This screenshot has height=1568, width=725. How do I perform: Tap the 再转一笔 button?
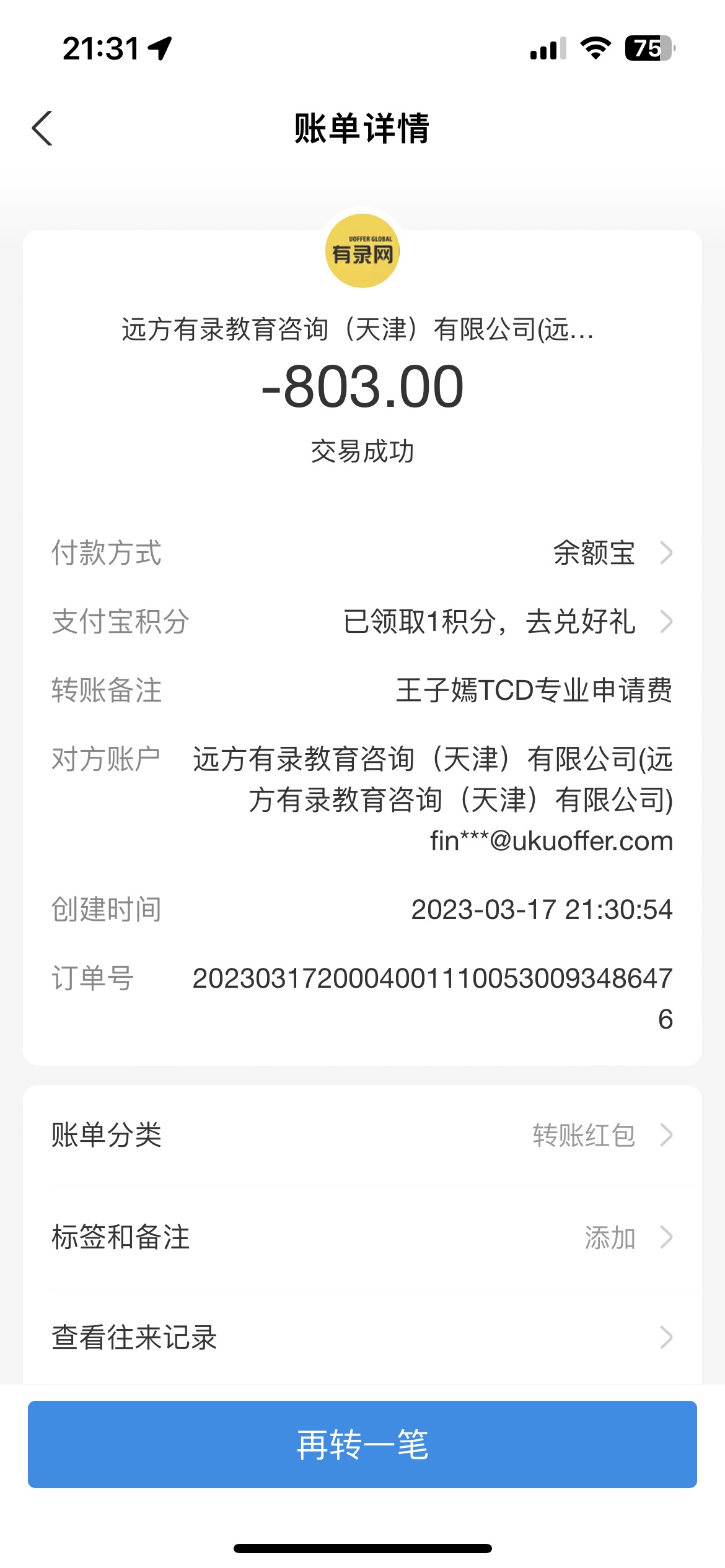[x=362, y=1444]
